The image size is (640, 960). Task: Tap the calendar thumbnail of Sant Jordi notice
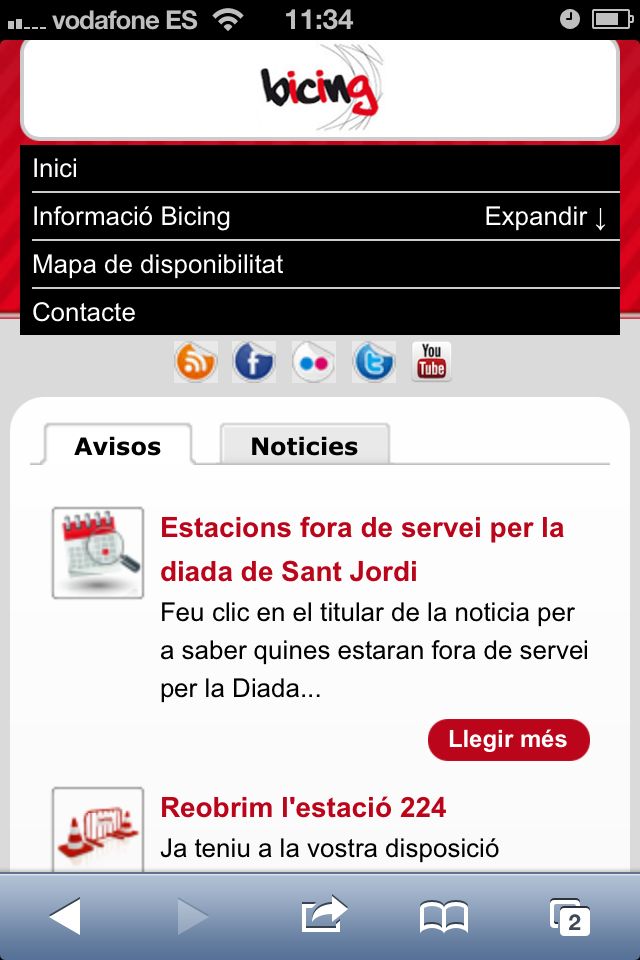tap(97, 553)
